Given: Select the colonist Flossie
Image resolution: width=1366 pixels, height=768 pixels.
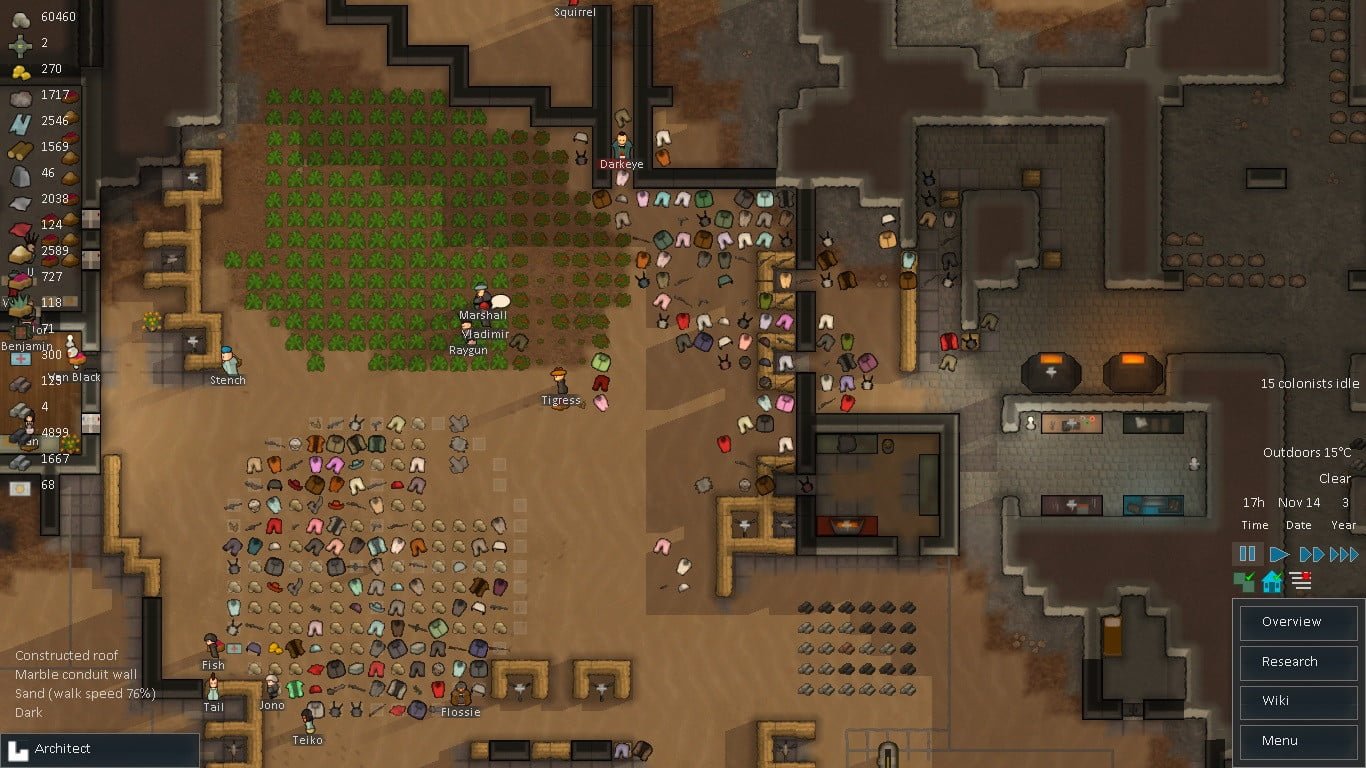Looking at the screenshot, I should (x=461, y=694).
